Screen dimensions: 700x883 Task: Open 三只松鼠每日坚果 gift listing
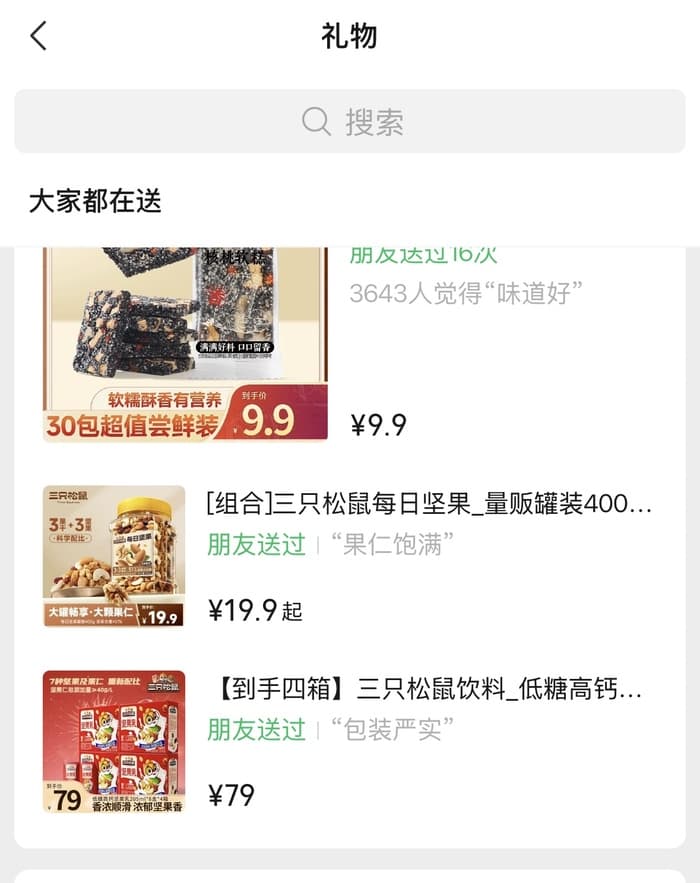pyautogui.click(x=429, y=505)
